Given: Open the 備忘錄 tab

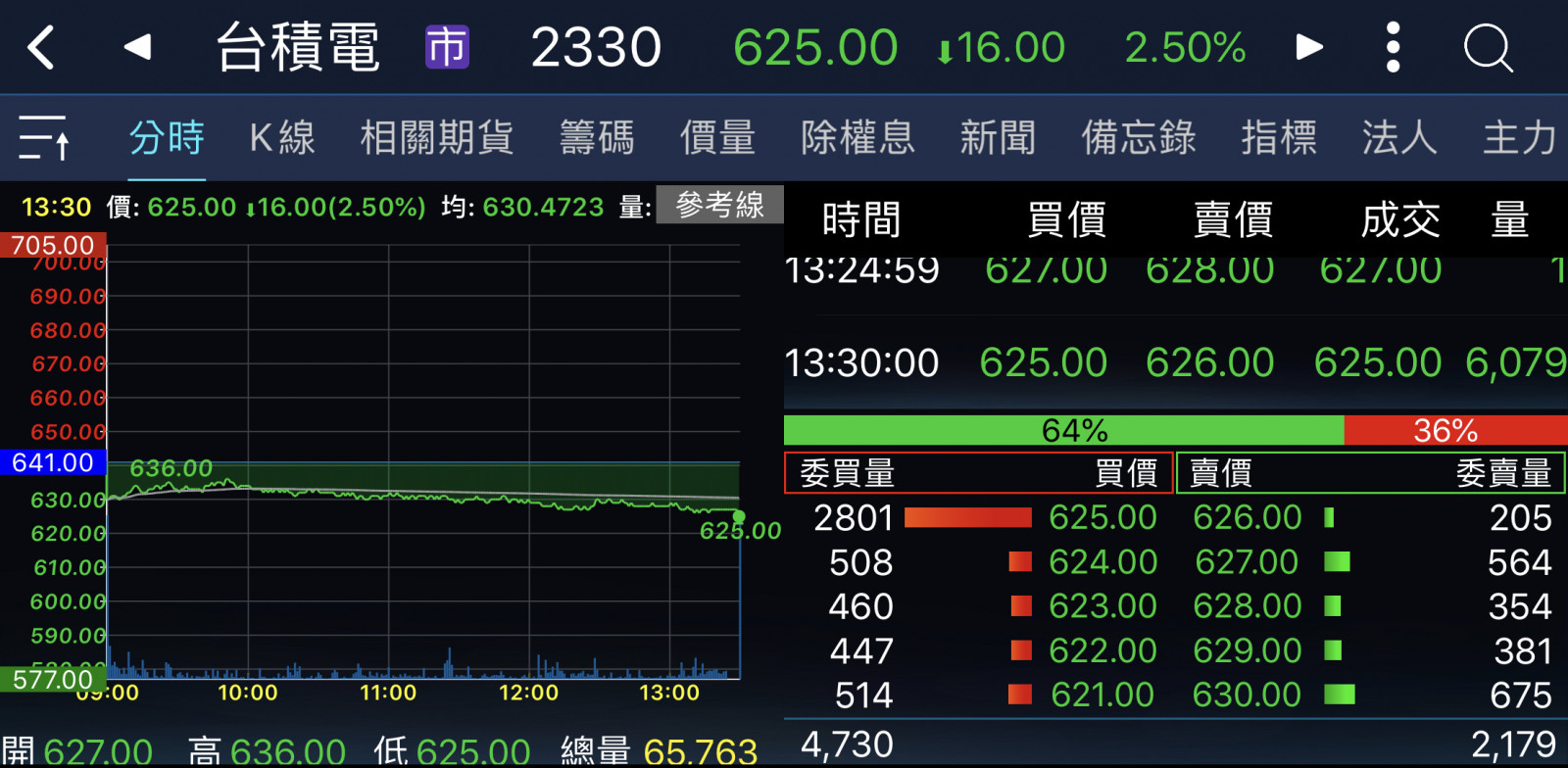Looking at the screenshot, I should tap(1139, 138).
